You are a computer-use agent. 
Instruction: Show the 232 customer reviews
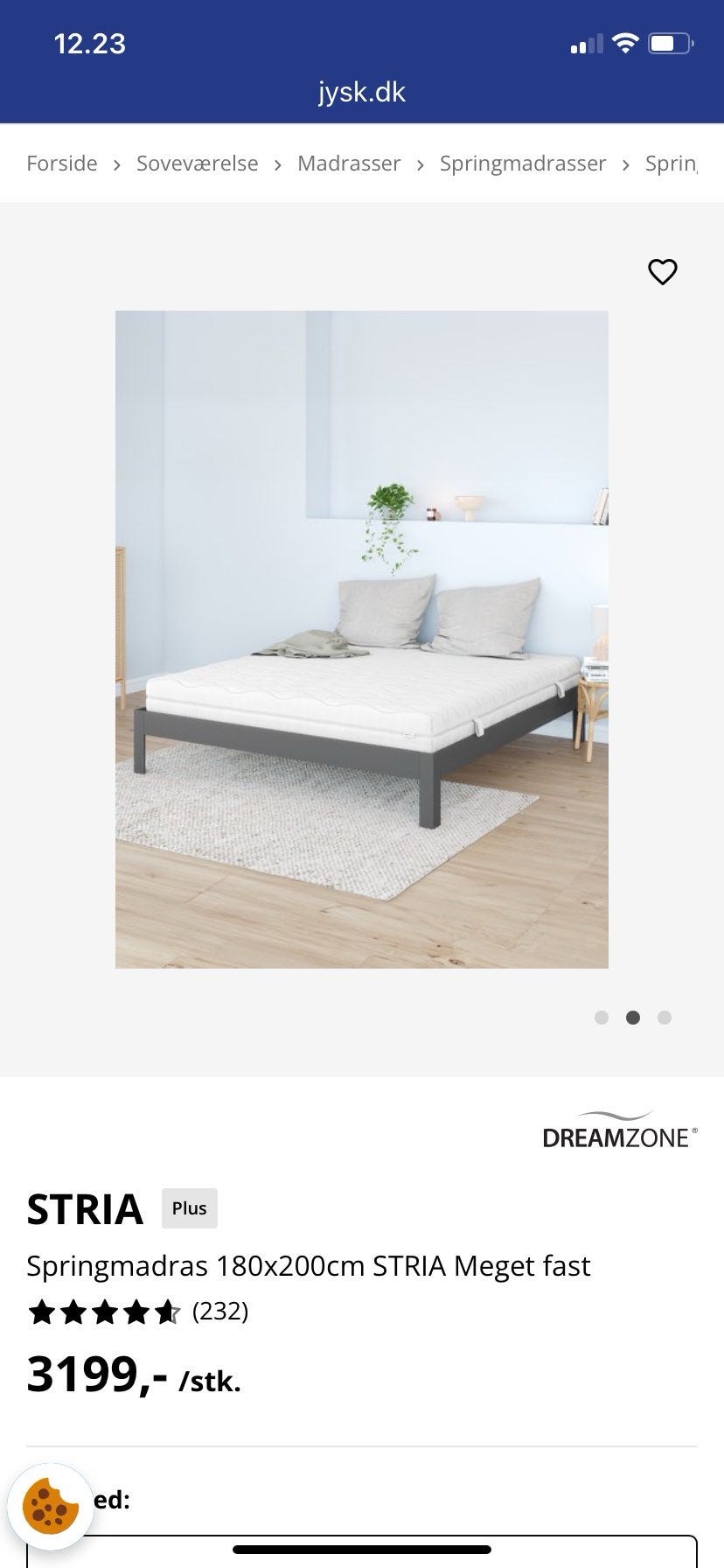click(x=220, y=1311)
